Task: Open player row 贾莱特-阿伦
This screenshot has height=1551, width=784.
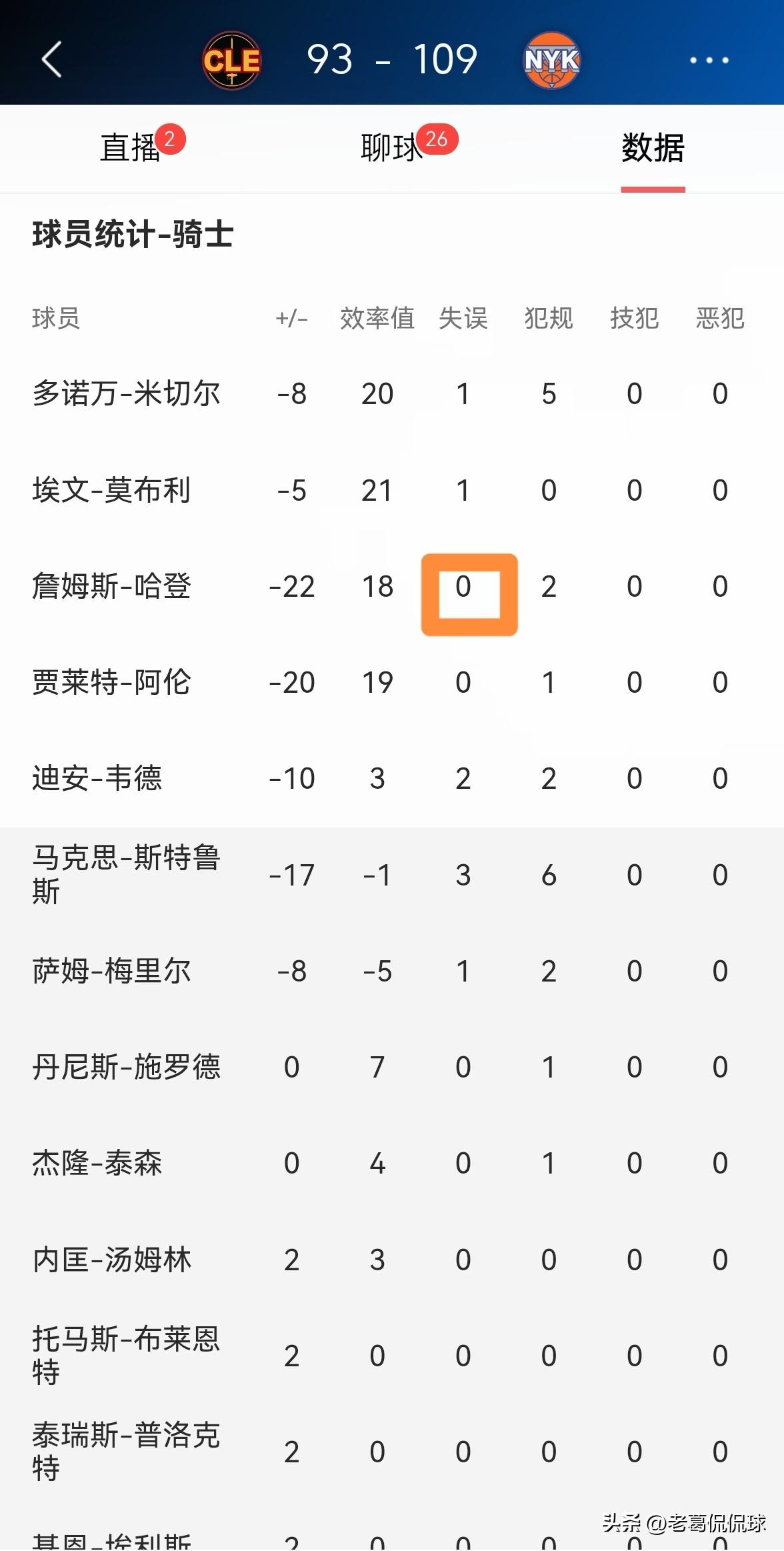Action: point(392,682)
